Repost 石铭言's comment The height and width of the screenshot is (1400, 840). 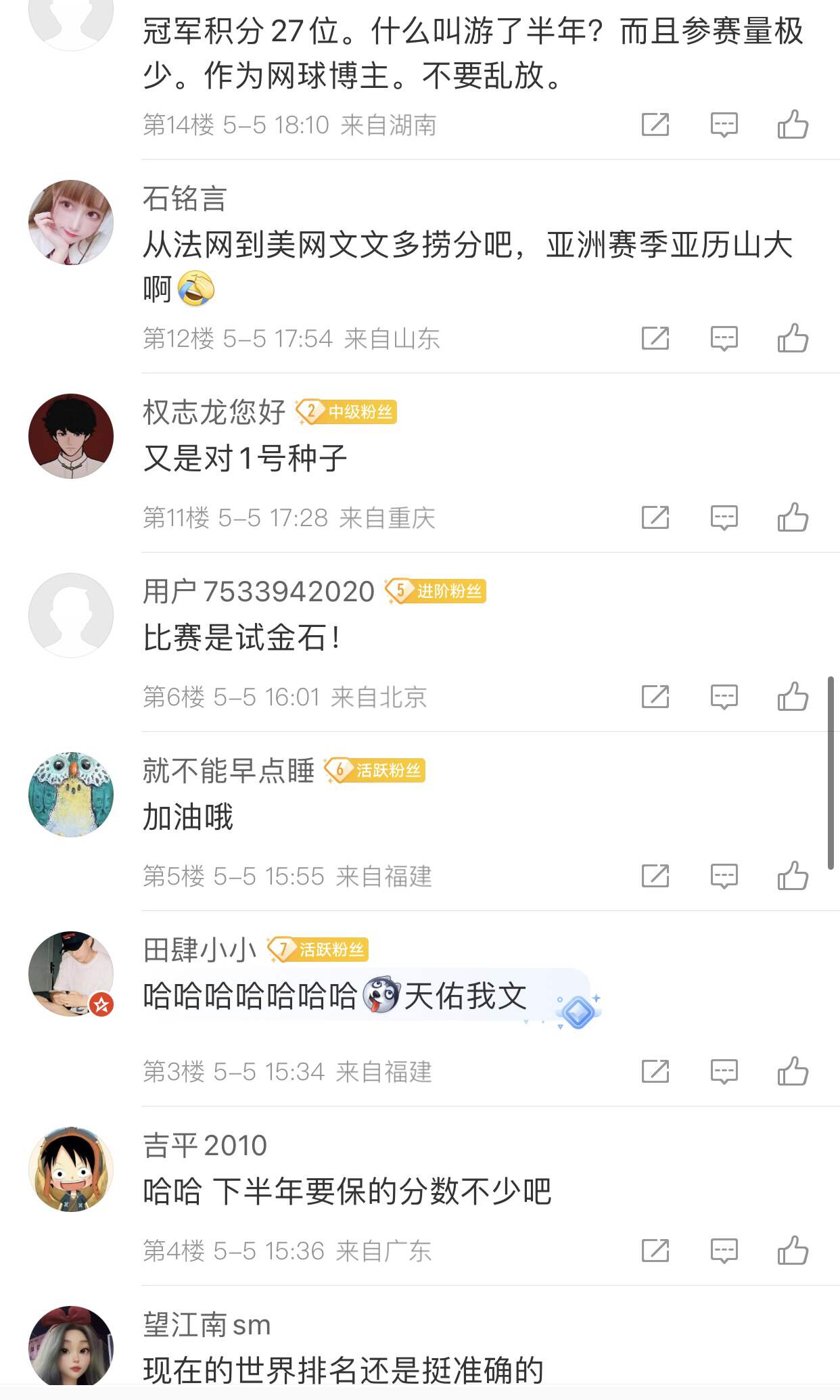click(x=655, y=338)
